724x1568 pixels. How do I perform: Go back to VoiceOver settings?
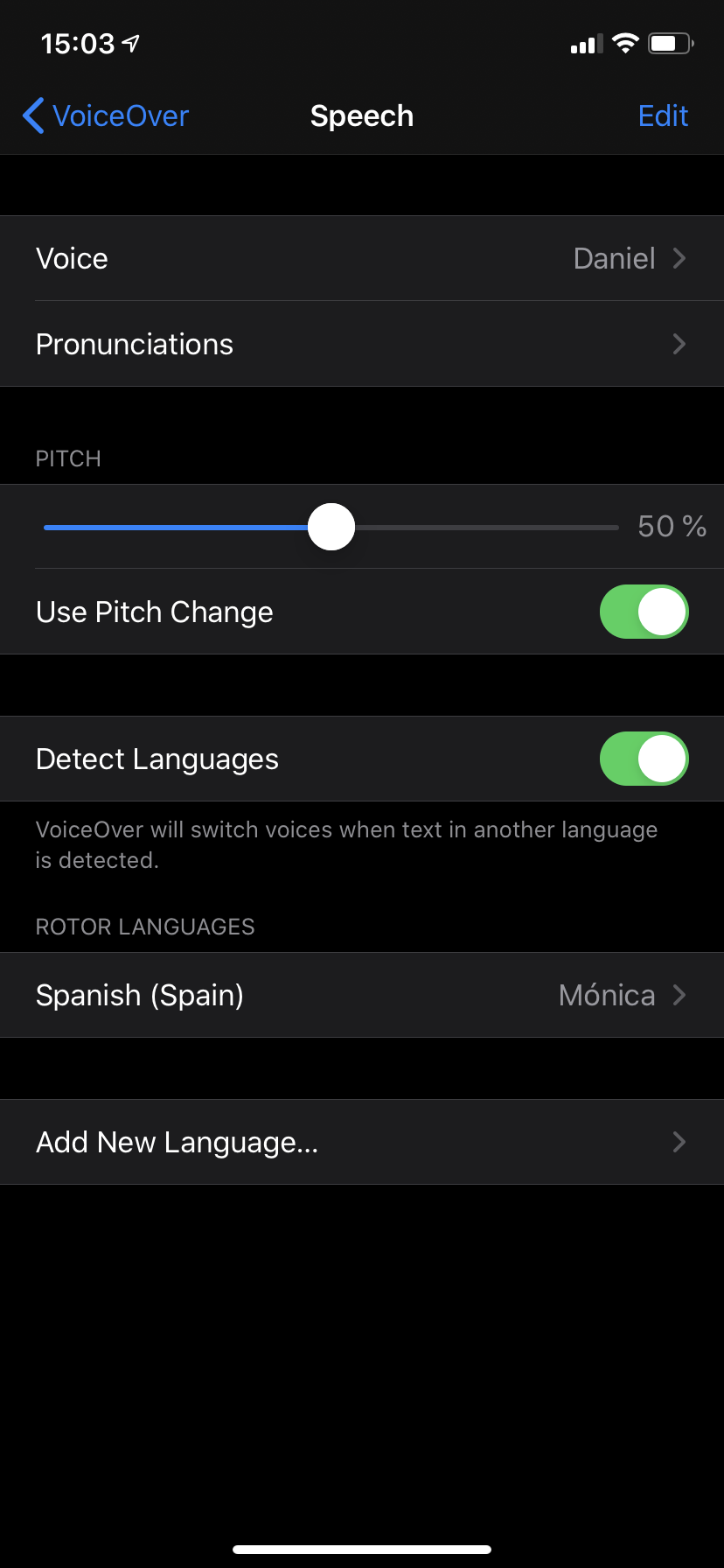(106, 115)
